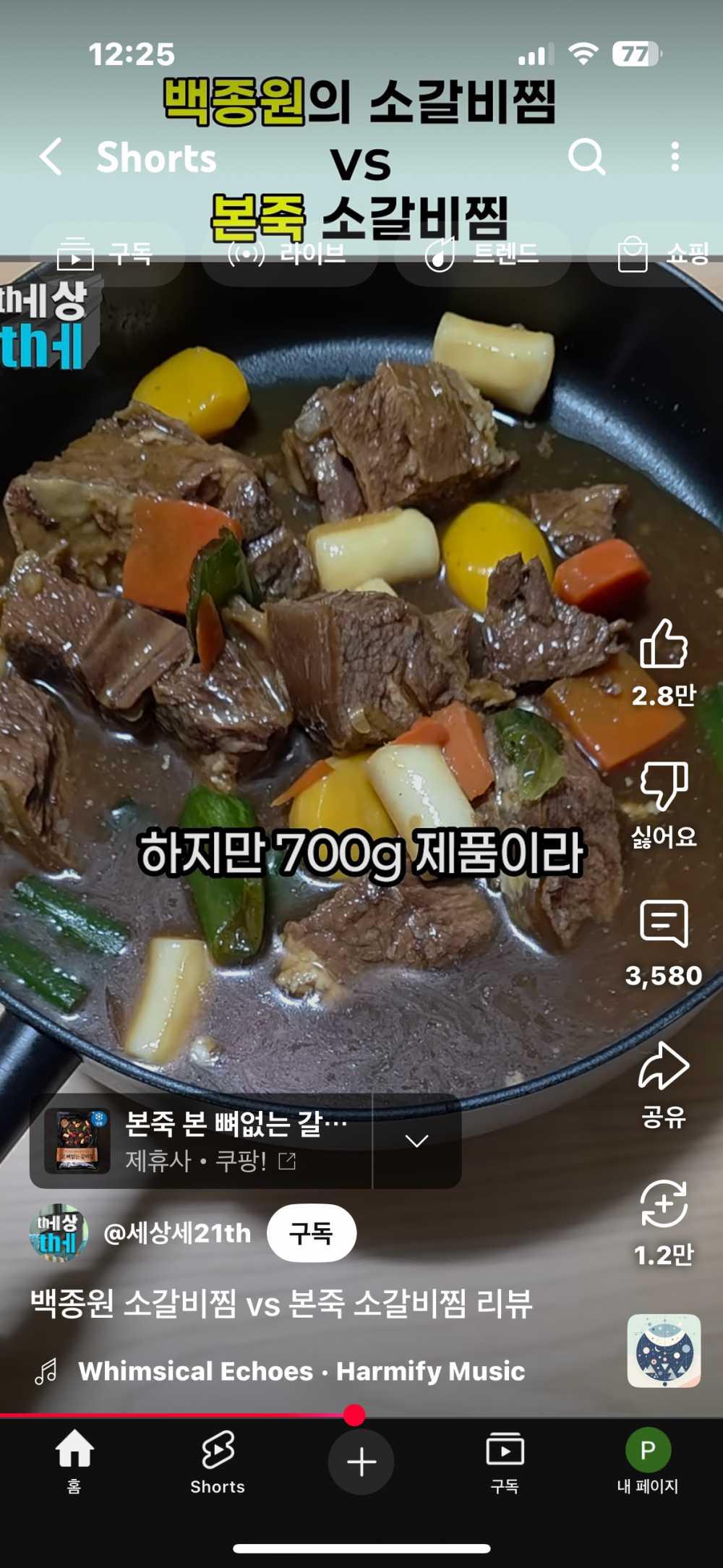Switch to the 홈 tab
This screenshot has width=723, height=1568.
(x=74, y=1462)
